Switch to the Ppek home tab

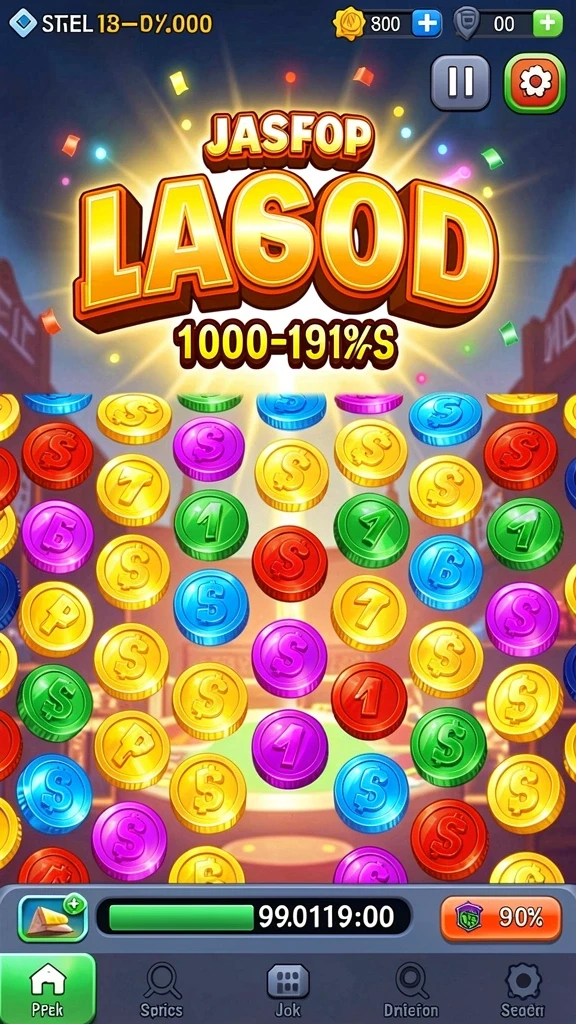tap(48, 989)
